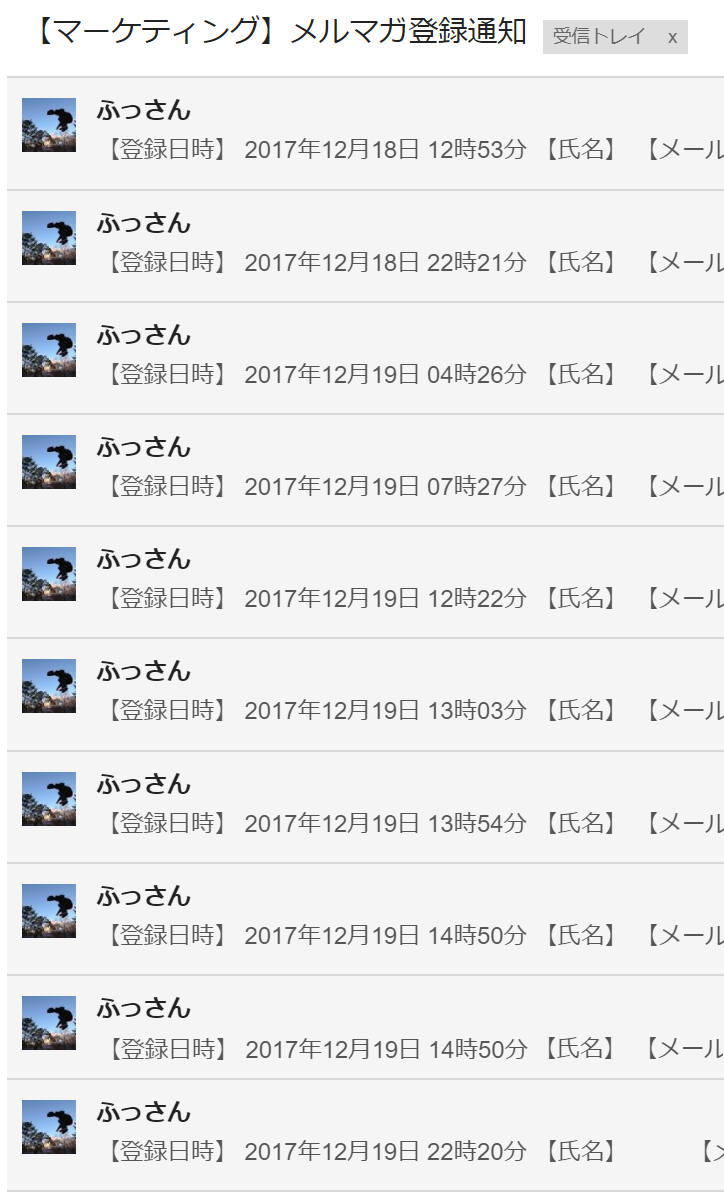Open the message registered 12月19日 12時22分
Viewport: 724px width, 1192px height.
(x=366, y=582)
